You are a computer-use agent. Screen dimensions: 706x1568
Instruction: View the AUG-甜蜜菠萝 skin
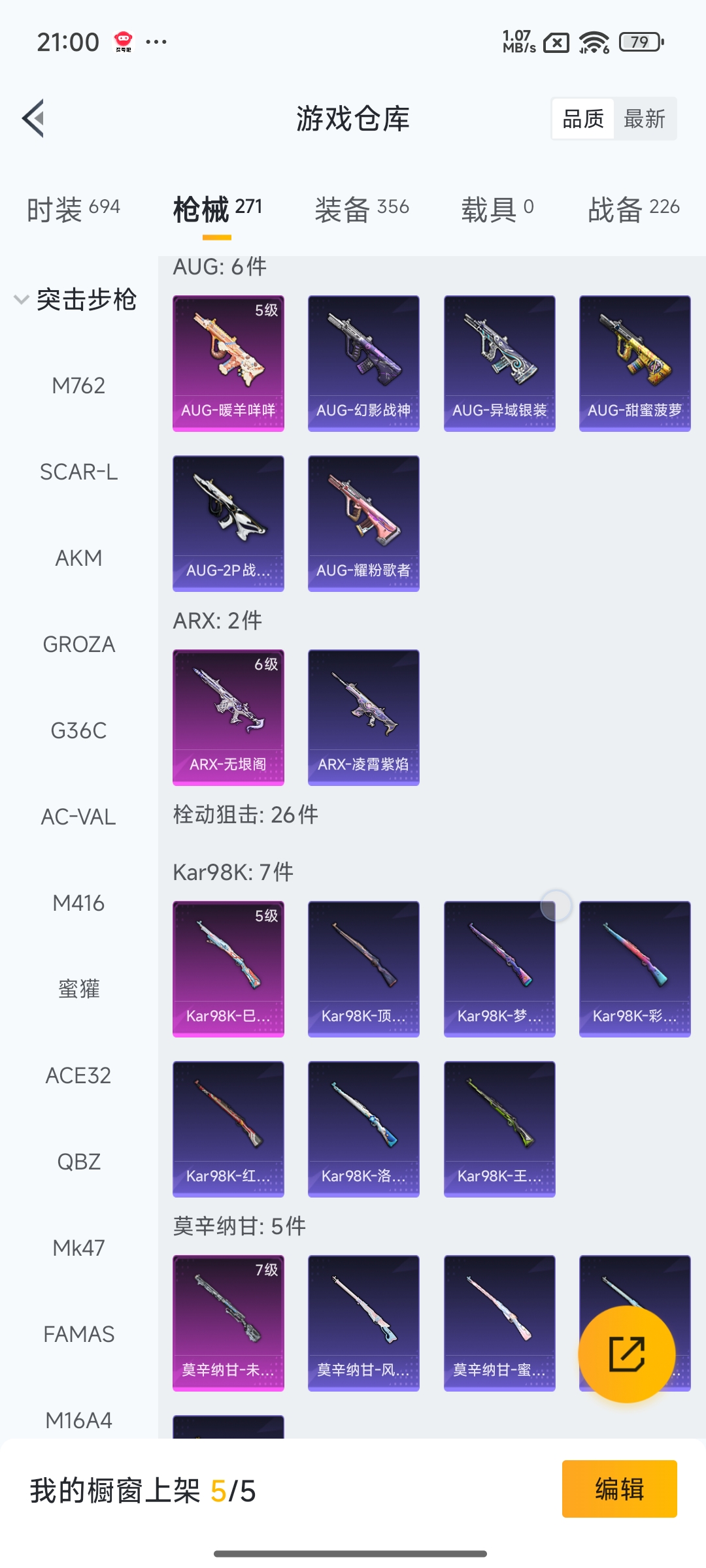(x=635, y=363)
